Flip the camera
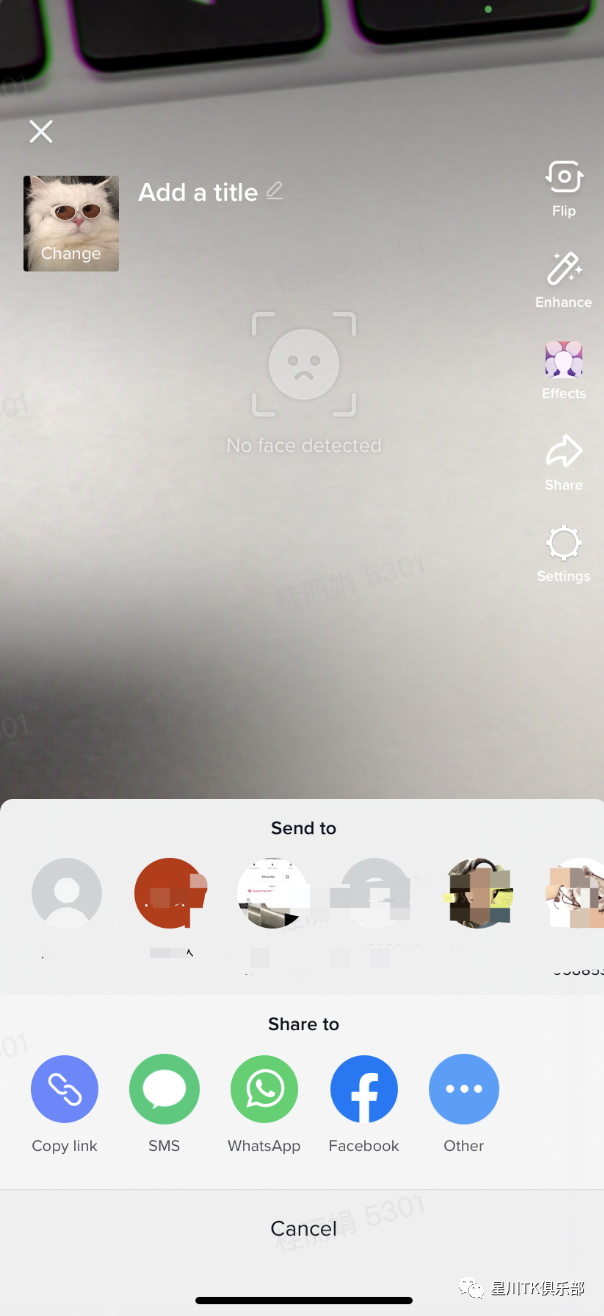Screen dimensions: 604x1316 pos(564,187)
